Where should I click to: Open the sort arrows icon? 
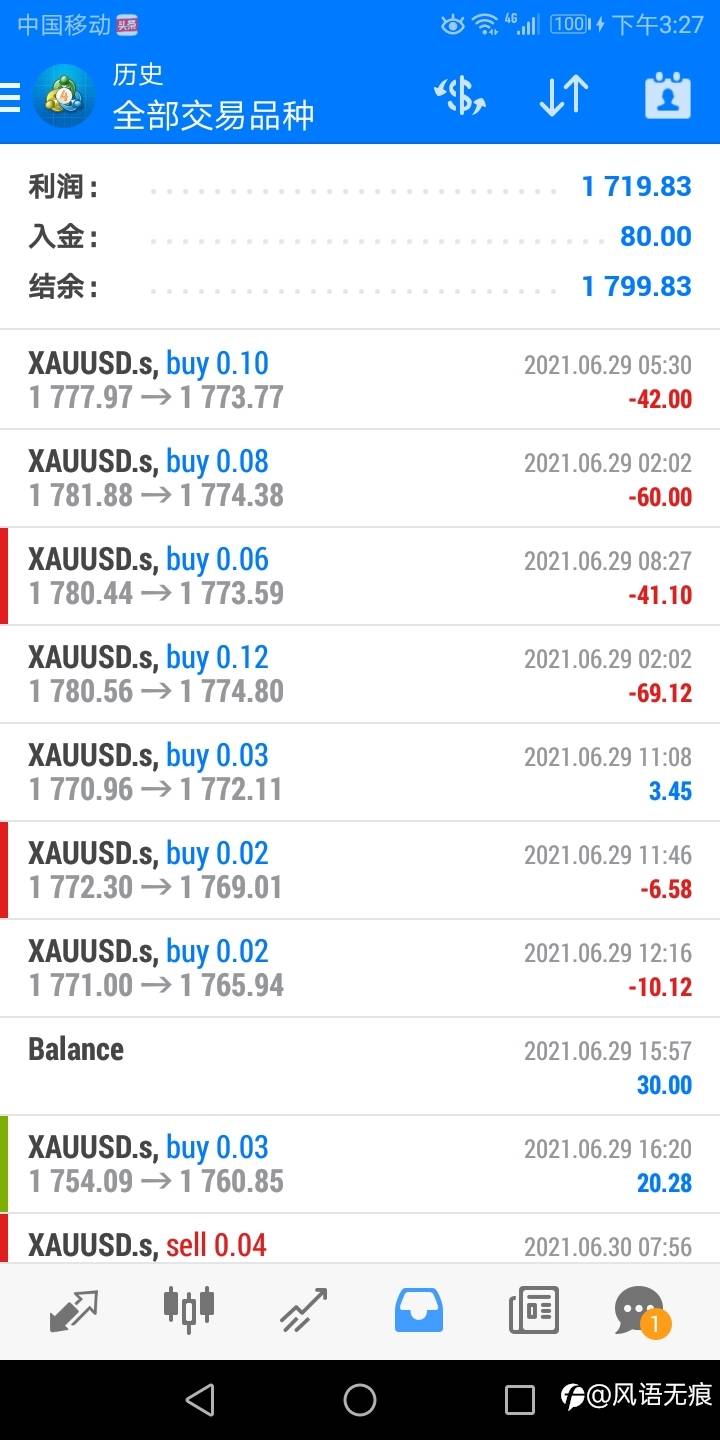click(563, 97)
